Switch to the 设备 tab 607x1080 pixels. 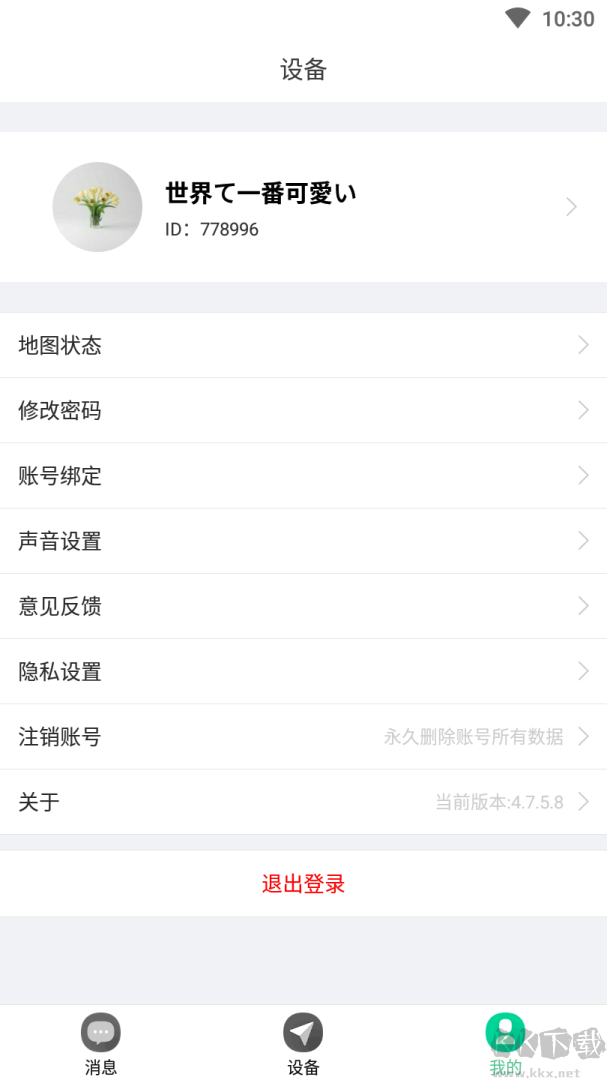[x=303, y=1044]
